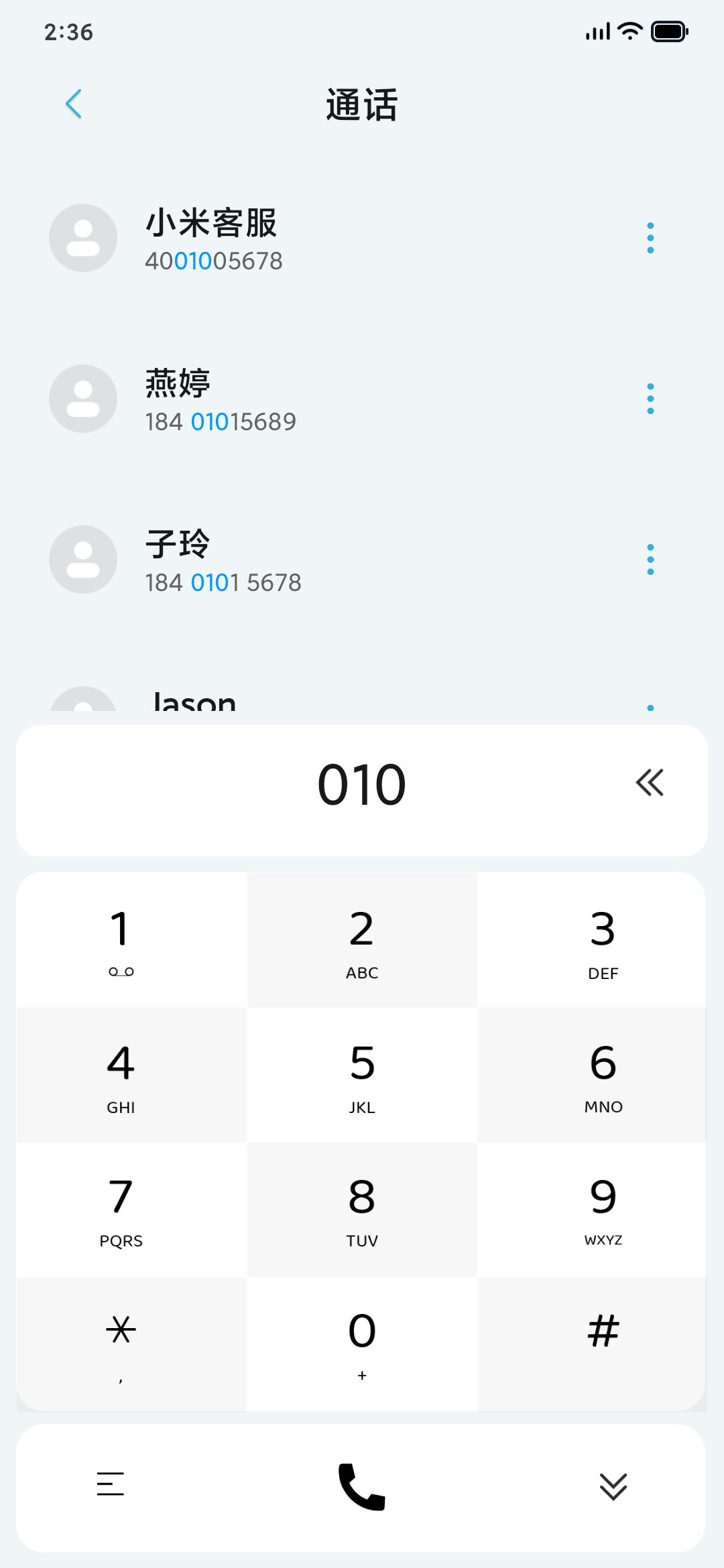
Task: Go back using the top-left arrow
Action: tap(74, 104)
